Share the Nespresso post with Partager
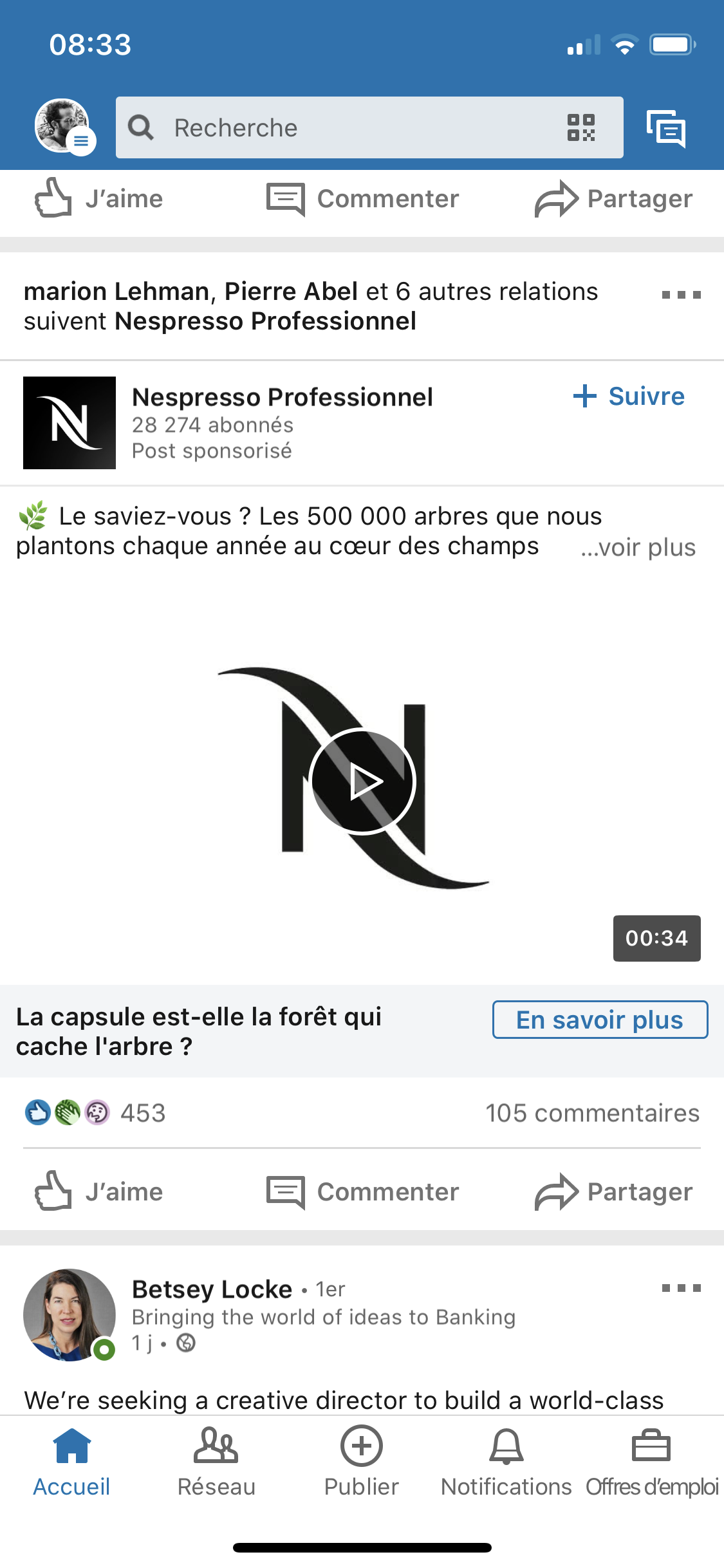 pyautogui.click(x=613, y=1191)
